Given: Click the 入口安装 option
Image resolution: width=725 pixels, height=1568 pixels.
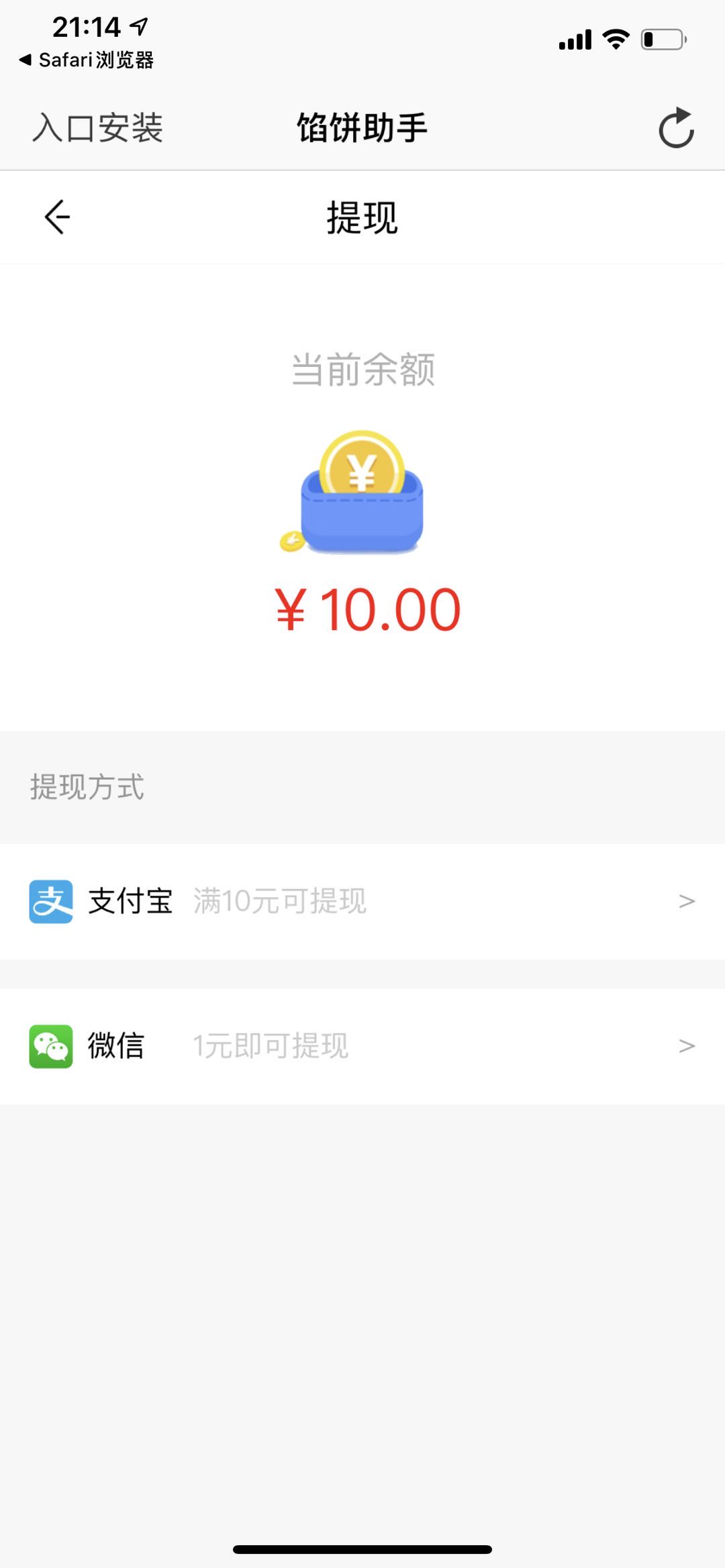Looking at the screenshot, I should point(98,127).
